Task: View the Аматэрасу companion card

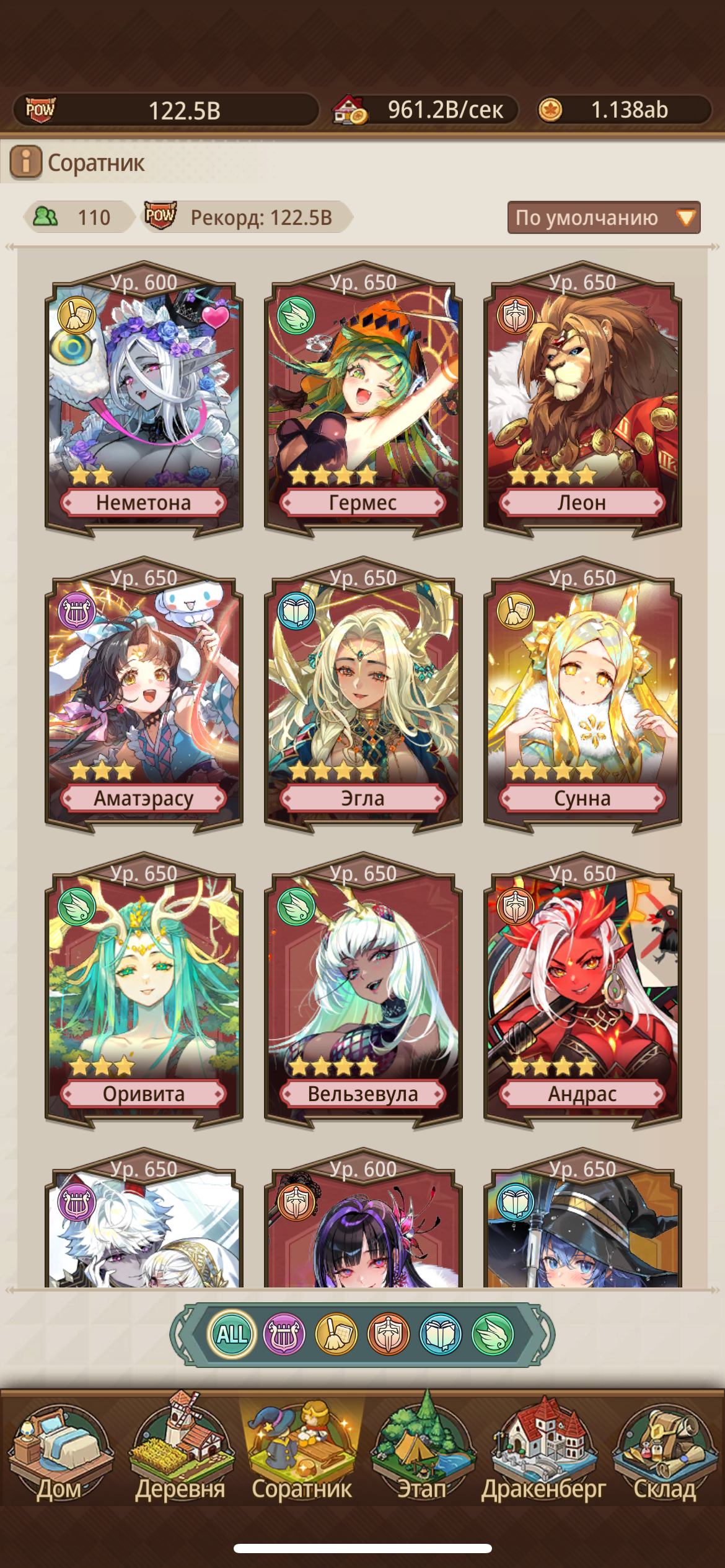Action: pos(144,695)
